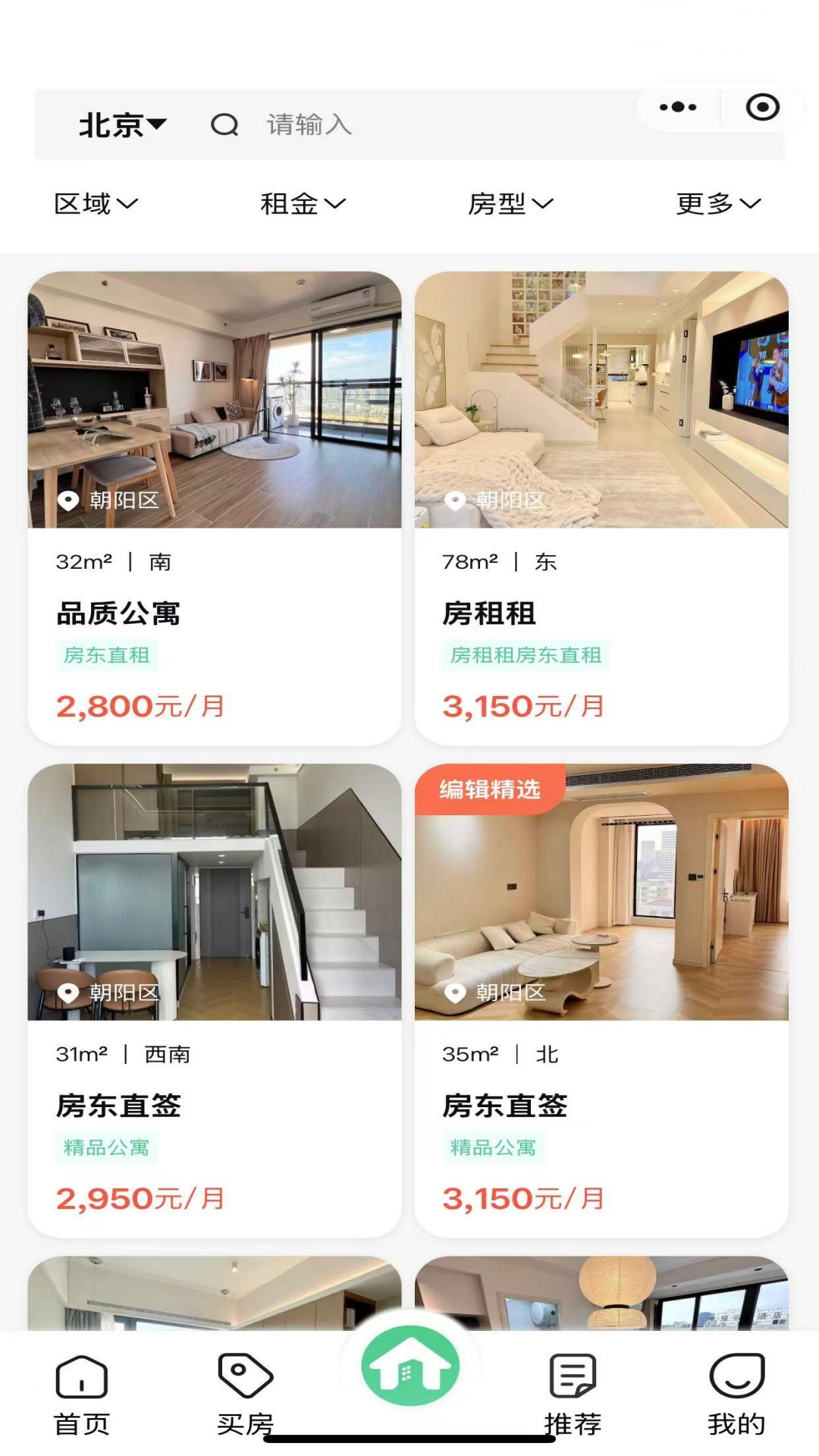Click the search magnifier icon
The width and height of the screenshot is (819, 1456).
pyautogui.click(x=224, y=126)
